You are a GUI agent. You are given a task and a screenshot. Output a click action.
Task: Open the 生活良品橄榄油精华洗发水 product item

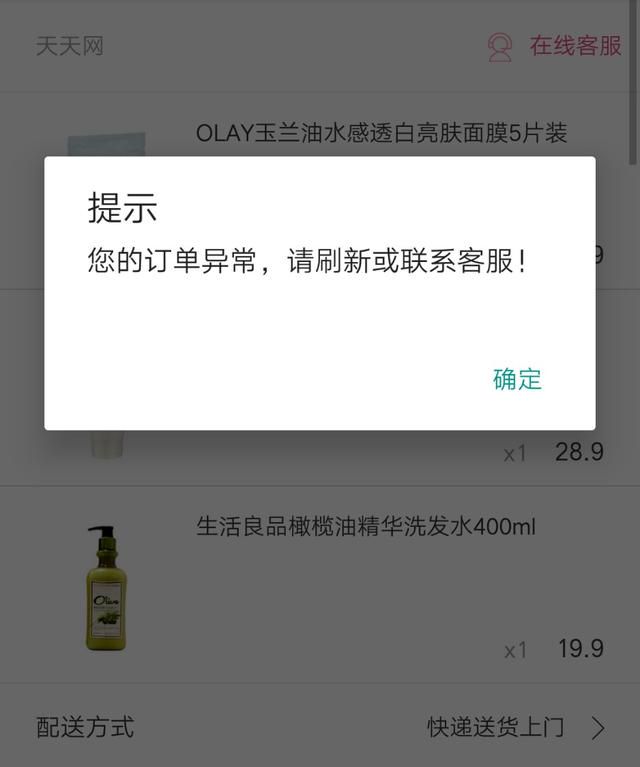pyautogui.click(x=366, y=527)
